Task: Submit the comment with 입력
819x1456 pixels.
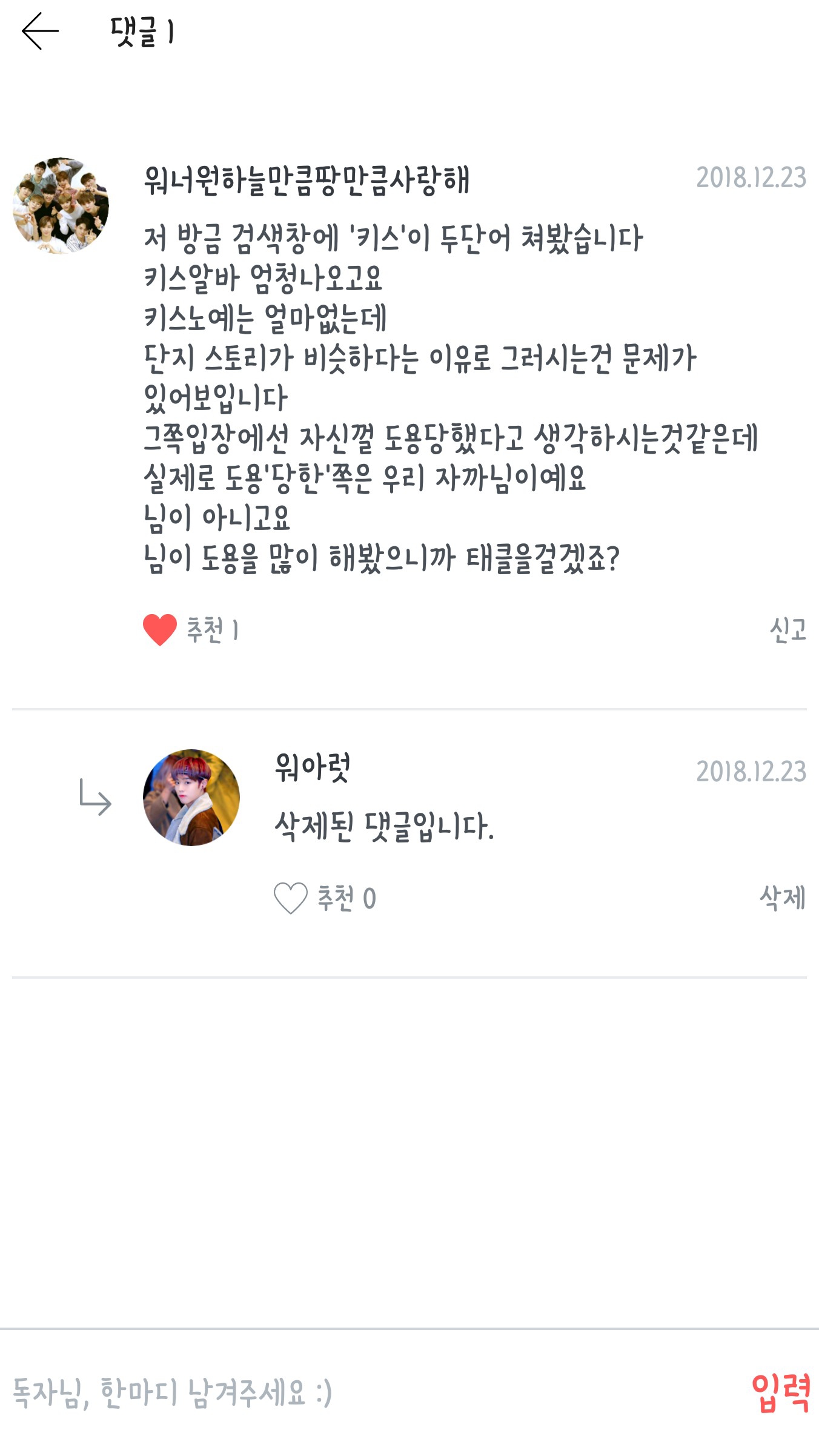Action: [781, 1392]
